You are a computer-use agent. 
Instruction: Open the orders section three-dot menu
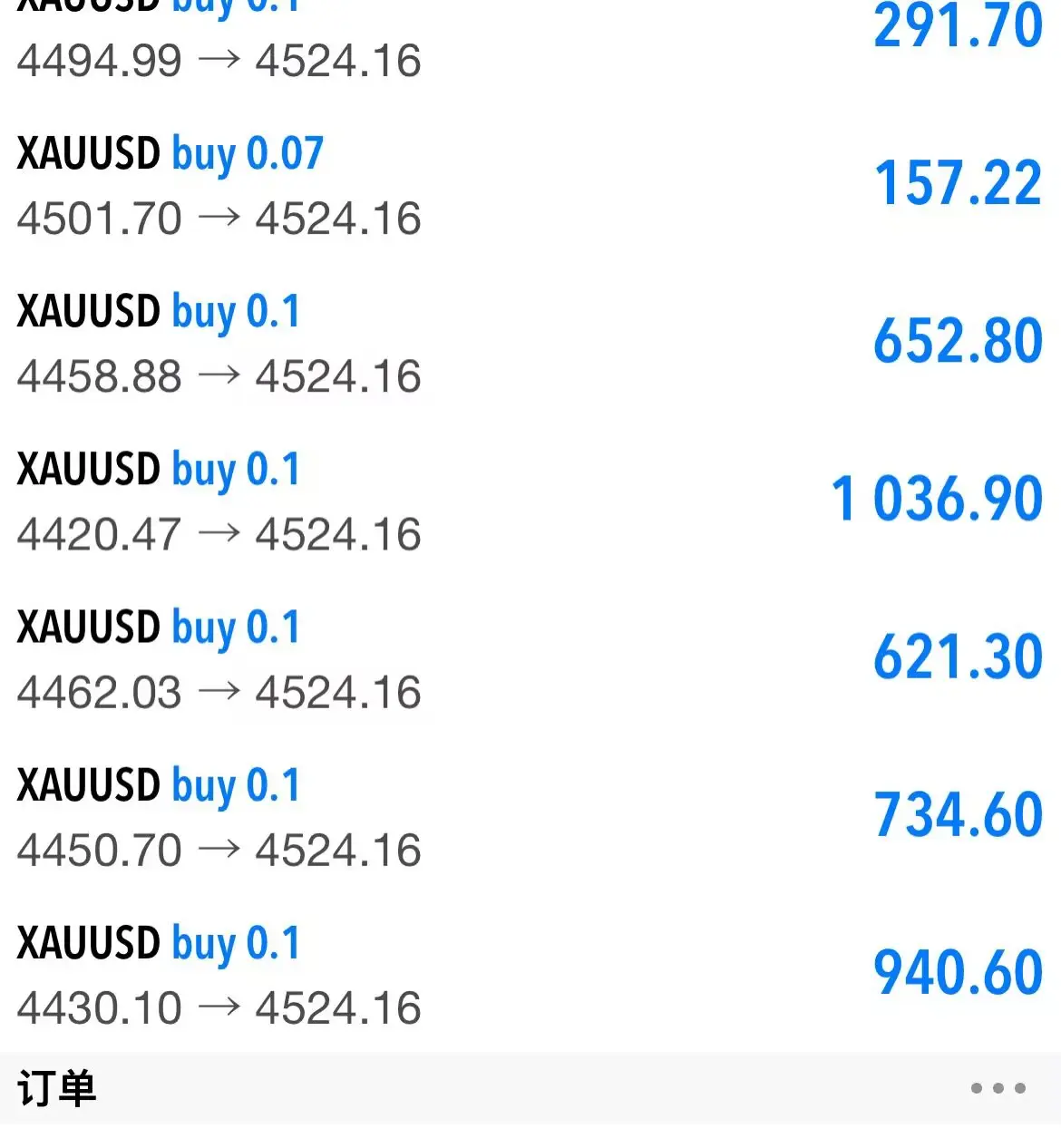point(998,1088)
